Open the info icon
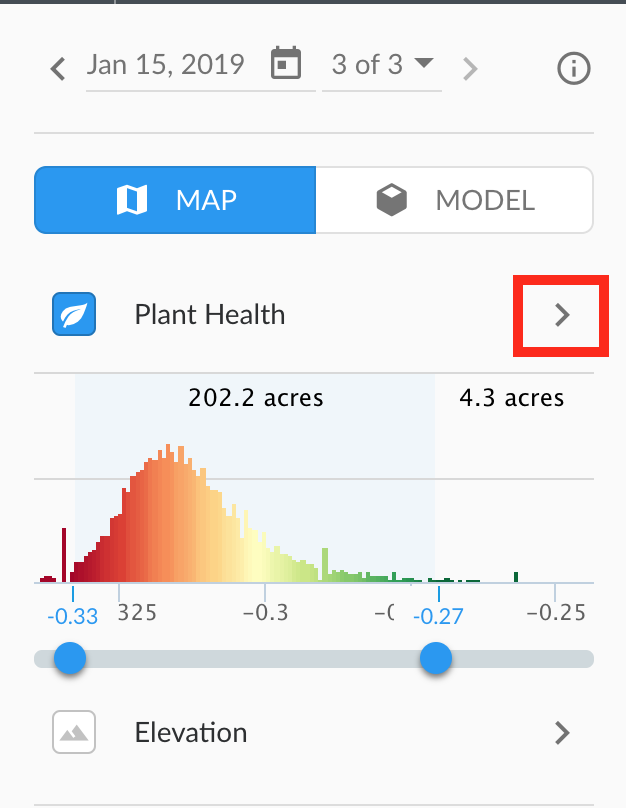 574,69
